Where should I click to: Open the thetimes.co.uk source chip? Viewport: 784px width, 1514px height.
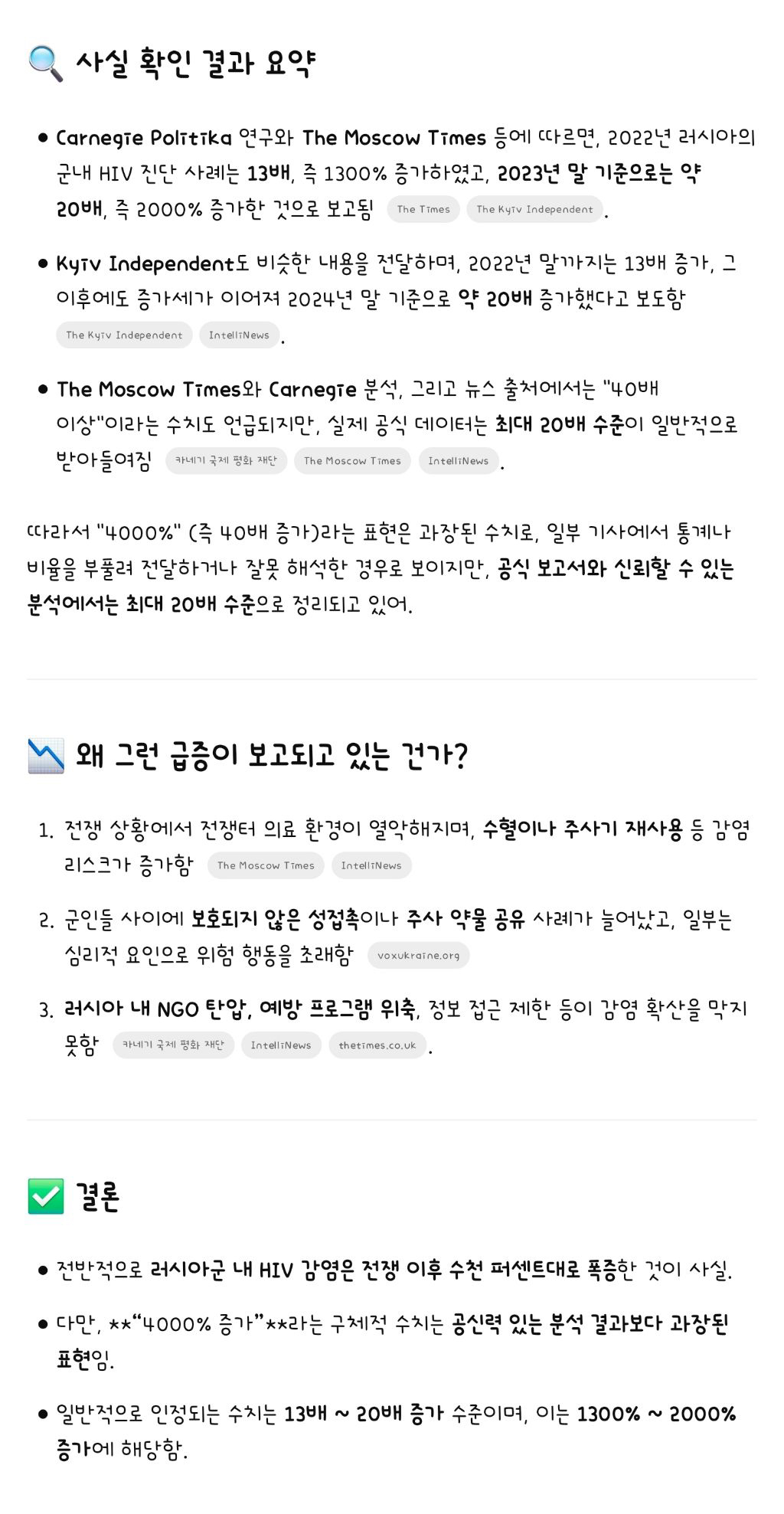pos(377,1045)
